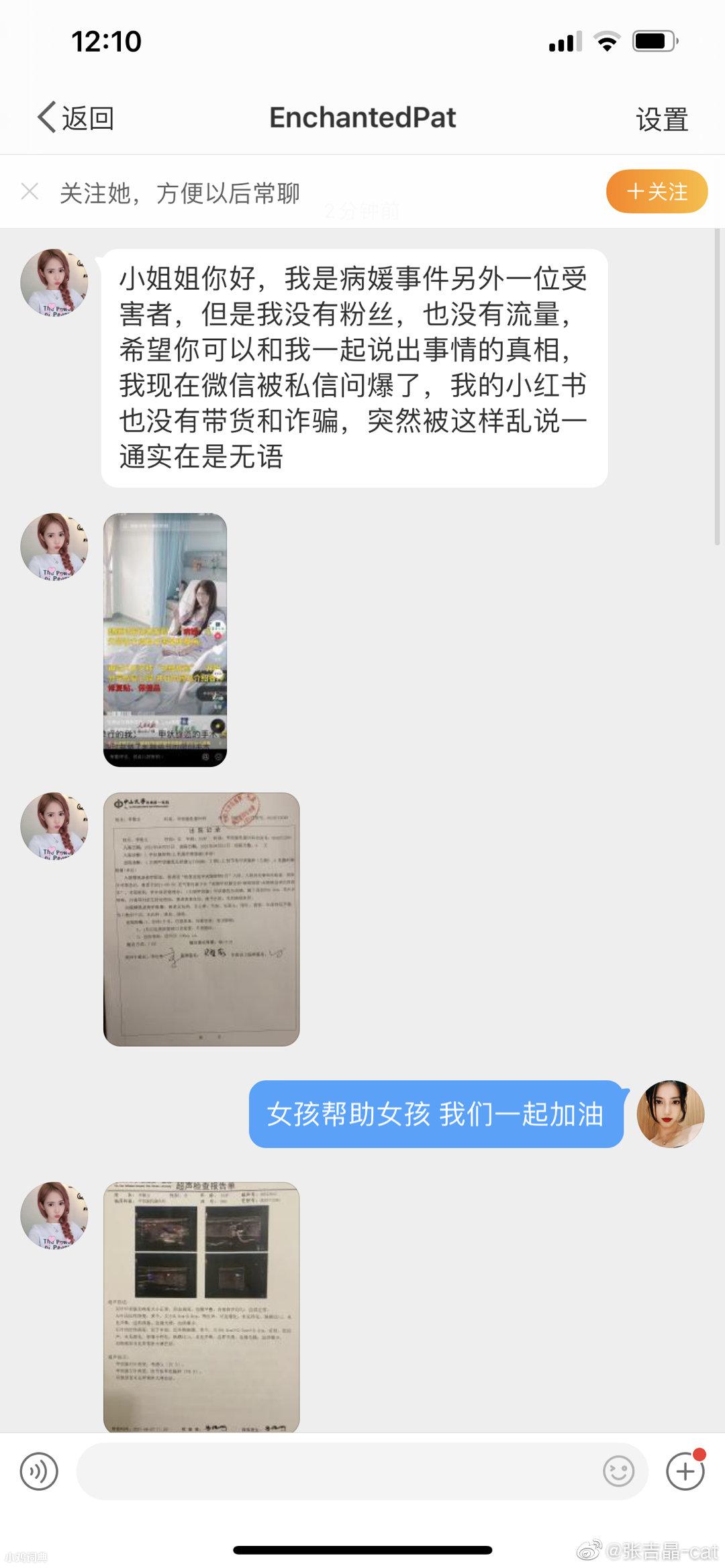The height and width of the screenshot is (1568, 725).
Task: Switch to voice message input
Action: click(39, 1472)
